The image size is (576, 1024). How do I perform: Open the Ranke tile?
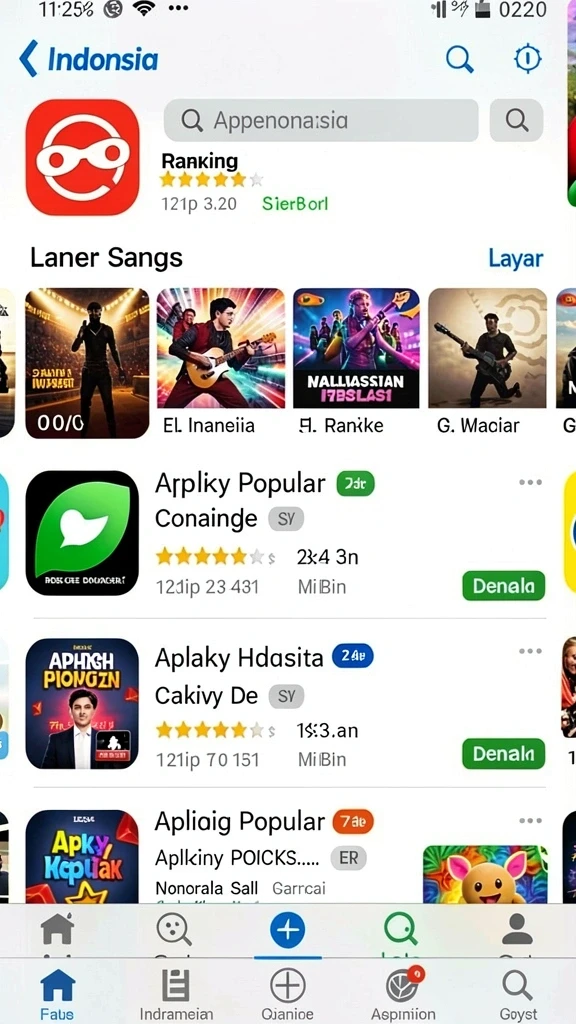click(356, 362)
